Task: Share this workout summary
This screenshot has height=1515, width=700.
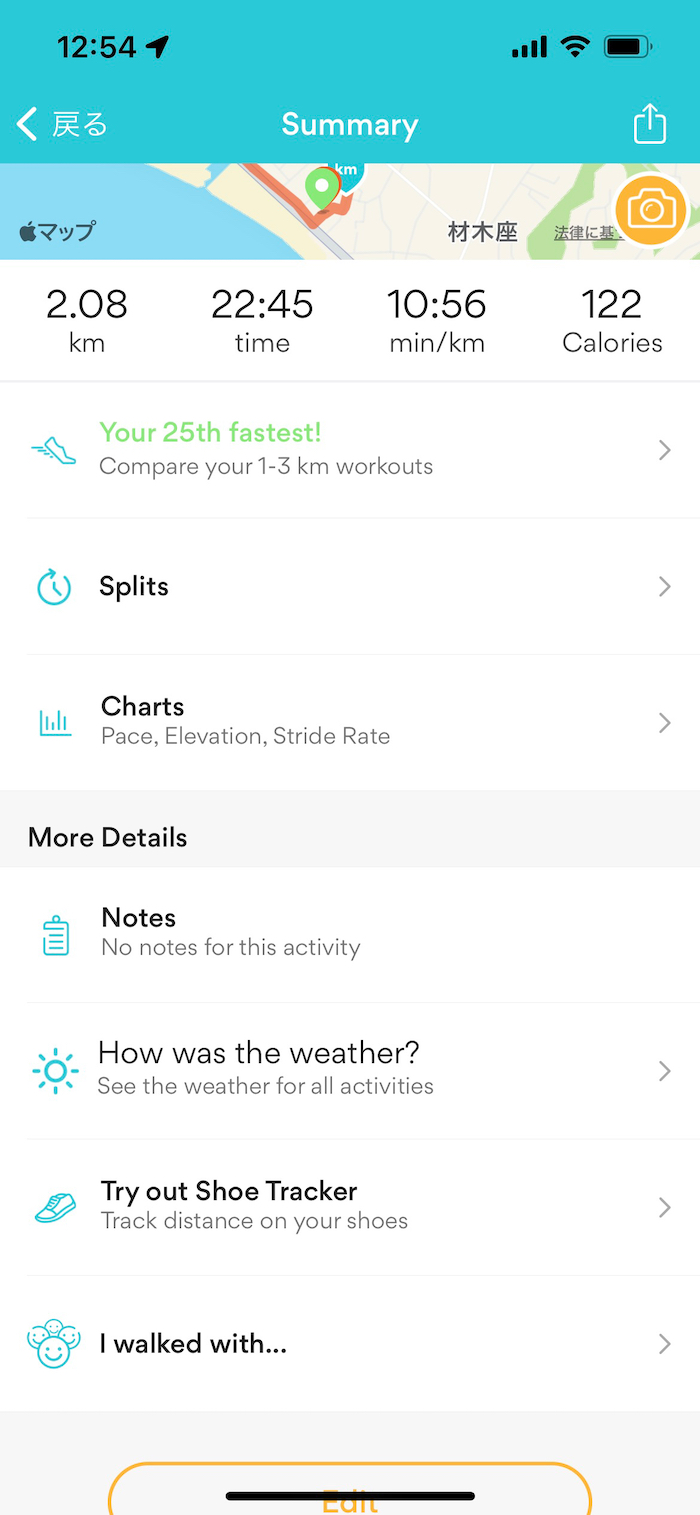Action: click(x=650, y=125)
